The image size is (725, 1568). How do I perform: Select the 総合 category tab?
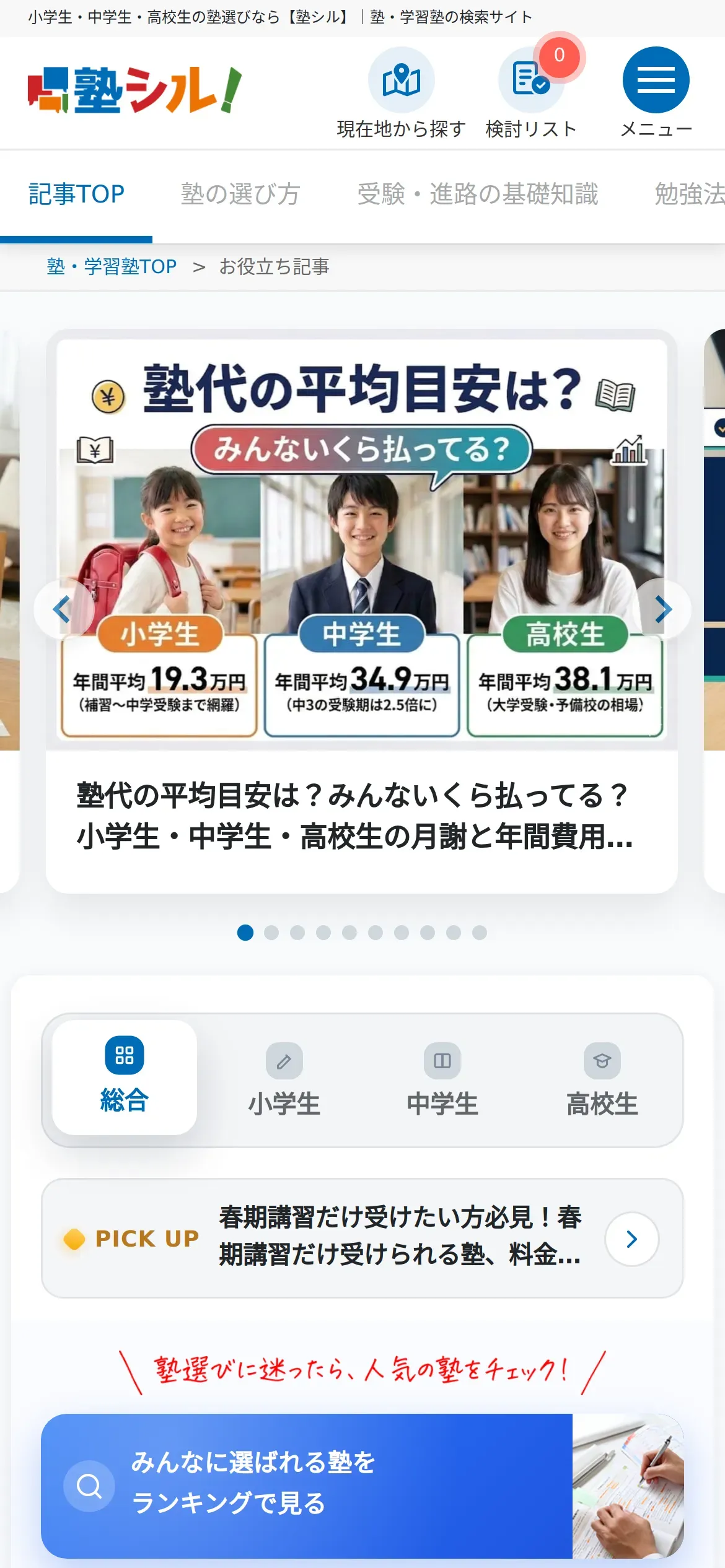(x=125, y=1078)
